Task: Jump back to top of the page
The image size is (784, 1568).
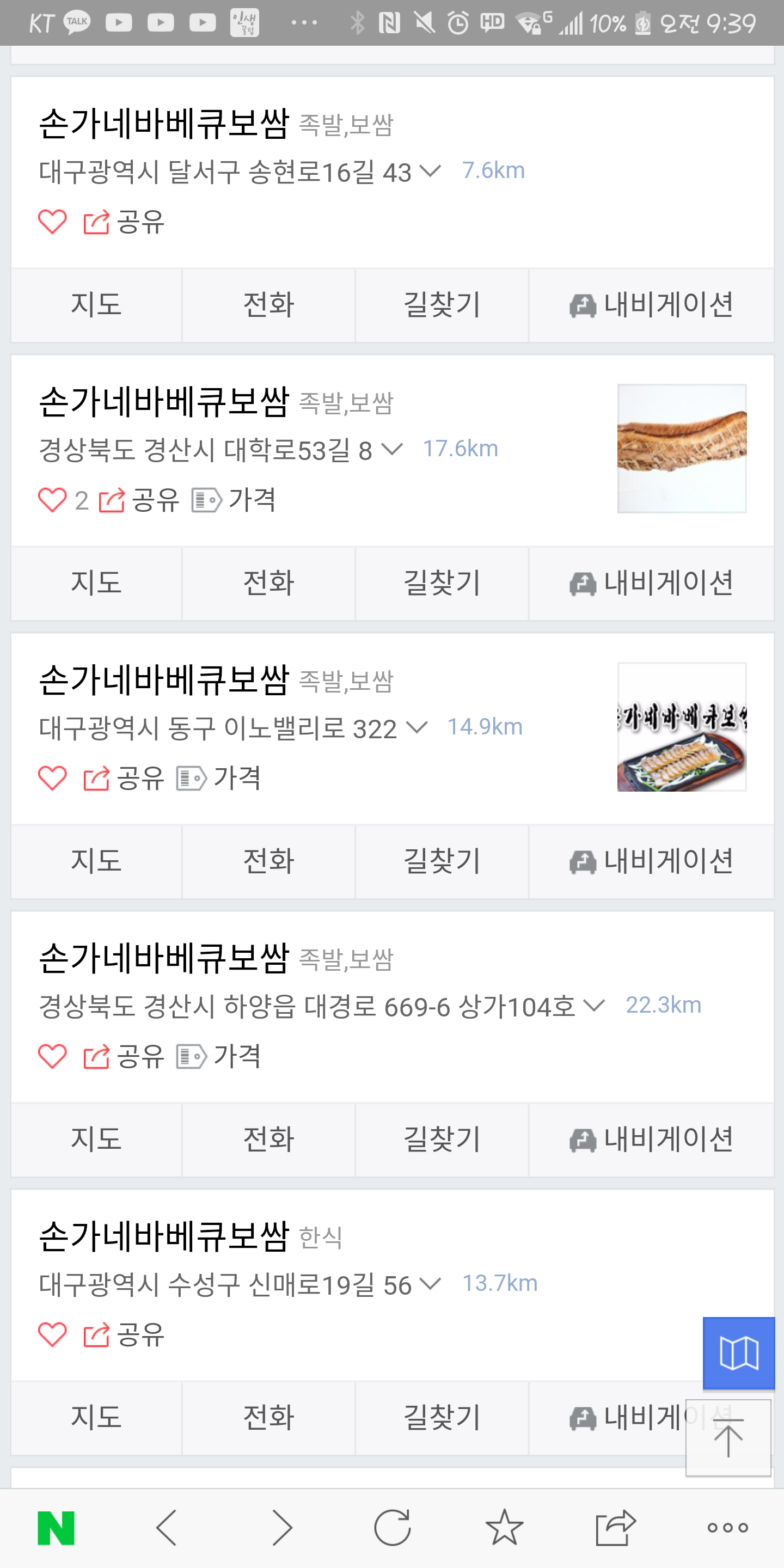Action: tap(728, 1437)
